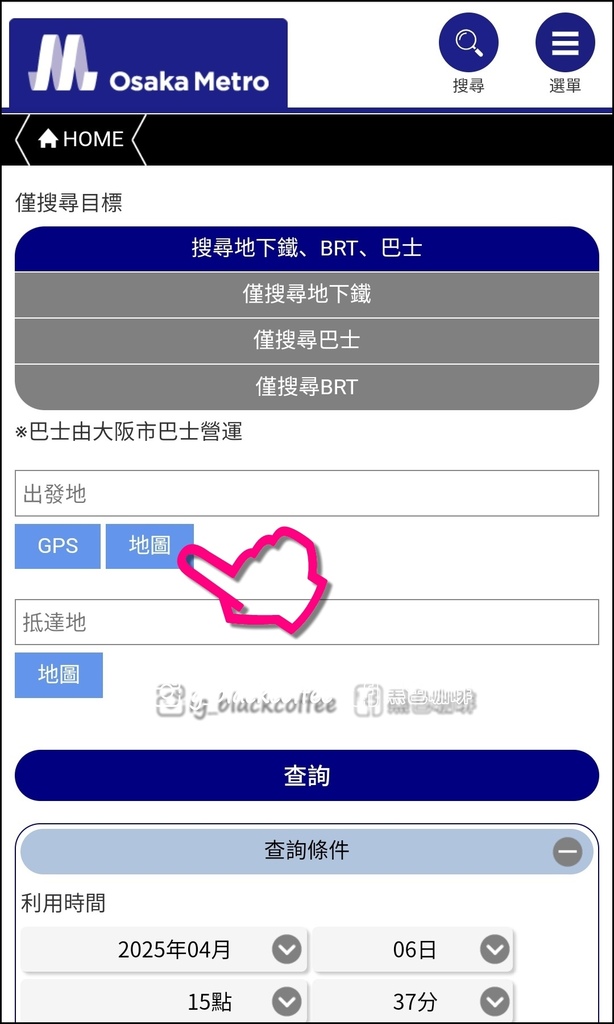Open 地圖 for departure point

tap(150, 546)
